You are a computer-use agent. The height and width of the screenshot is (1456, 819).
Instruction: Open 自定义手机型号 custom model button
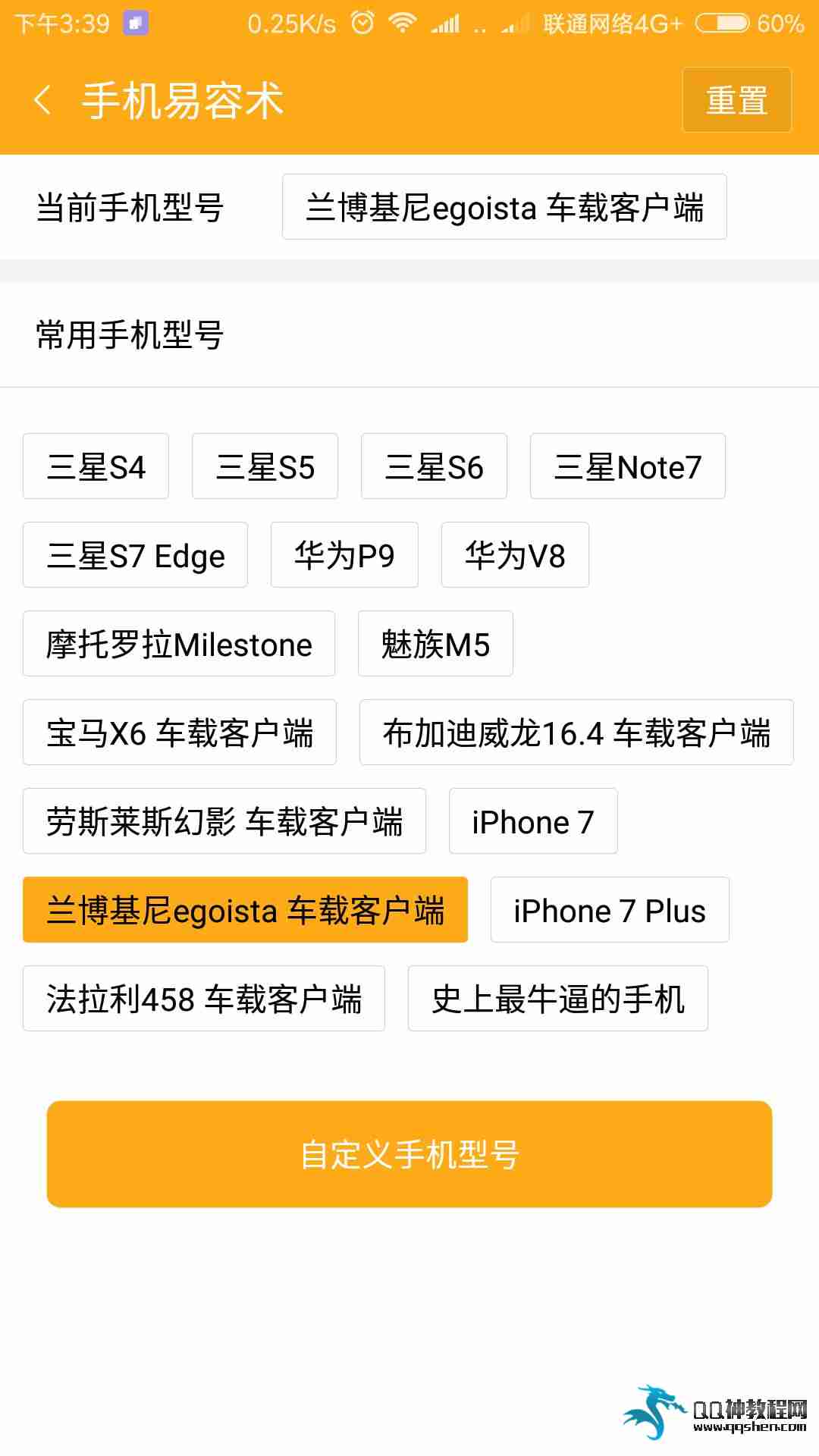(x=409, y=1154)
